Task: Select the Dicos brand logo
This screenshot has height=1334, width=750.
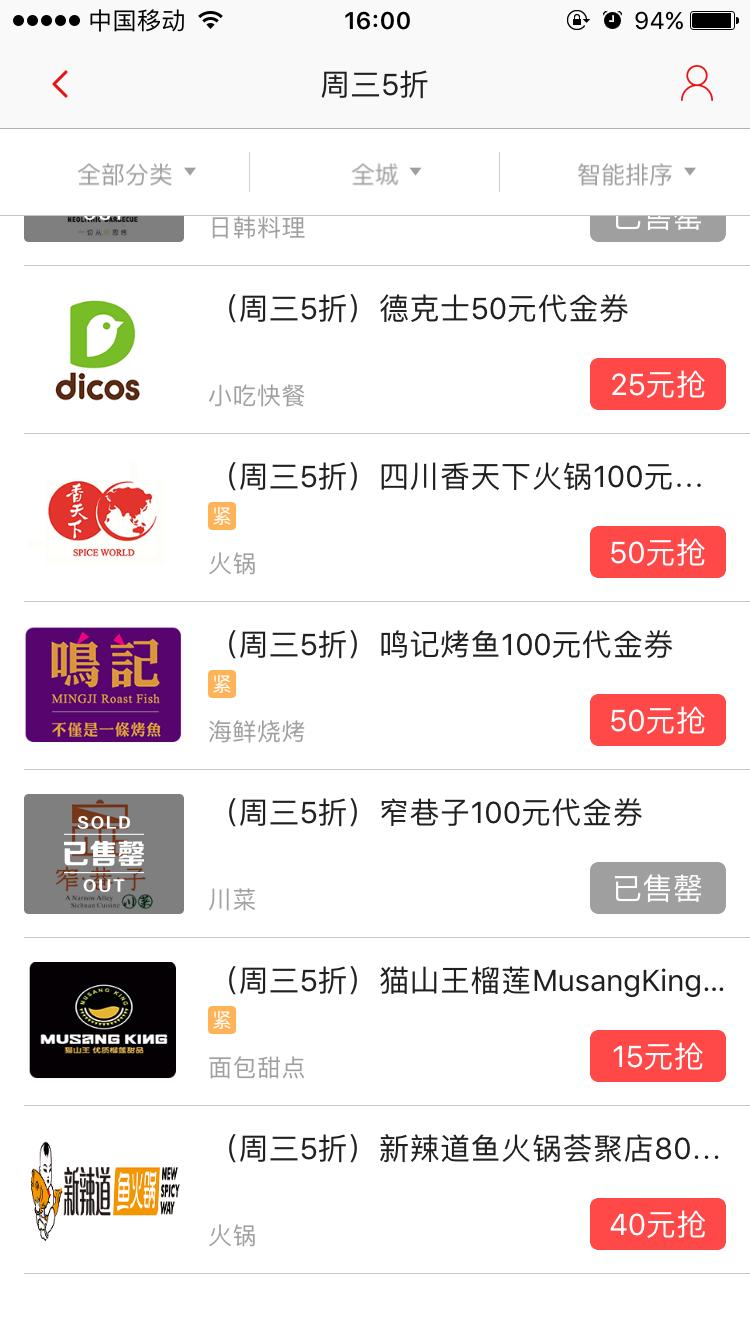Action: tap(102, 348)
